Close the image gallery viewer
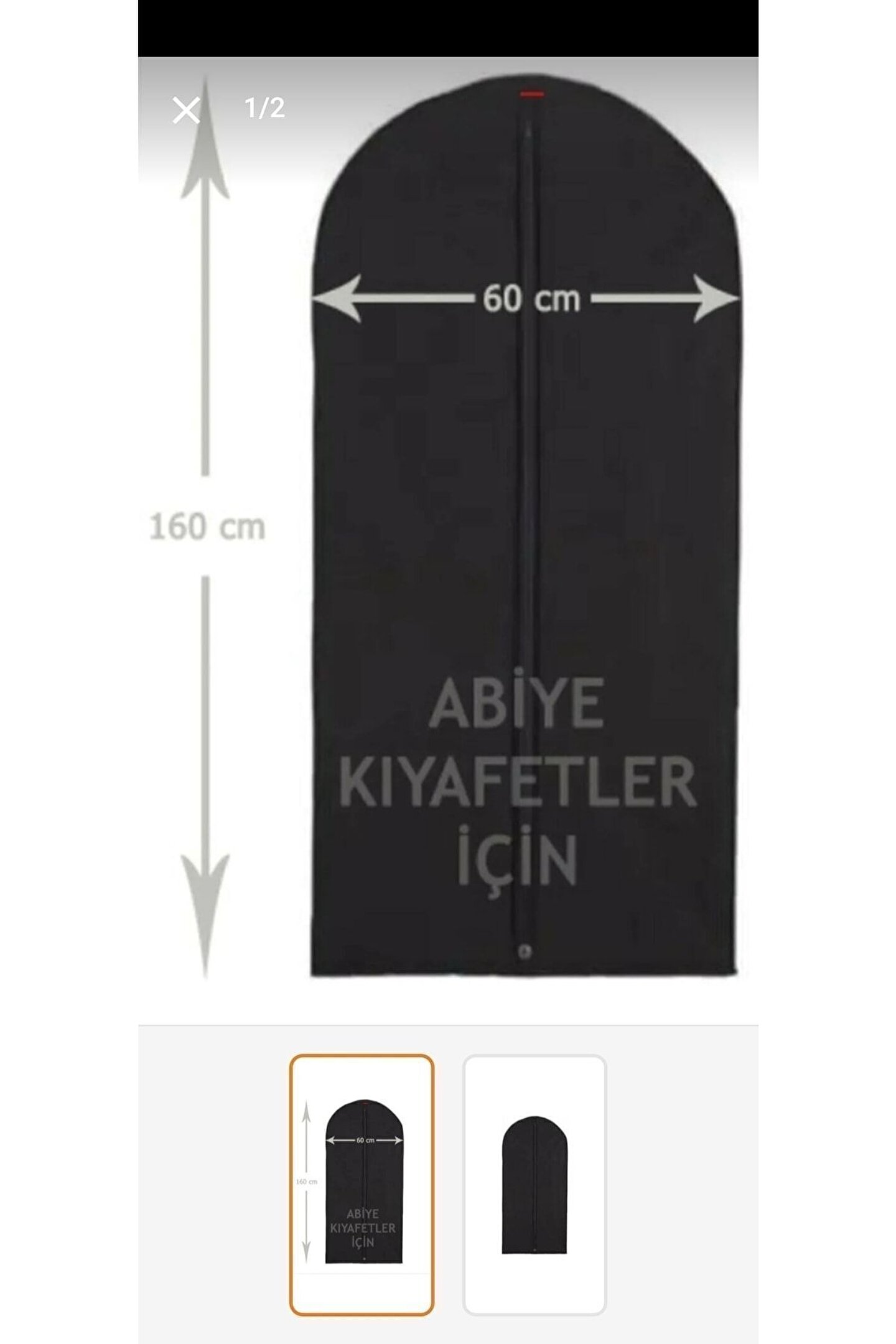The height and width of the screenshot is (1344, 896). [185, 111]
